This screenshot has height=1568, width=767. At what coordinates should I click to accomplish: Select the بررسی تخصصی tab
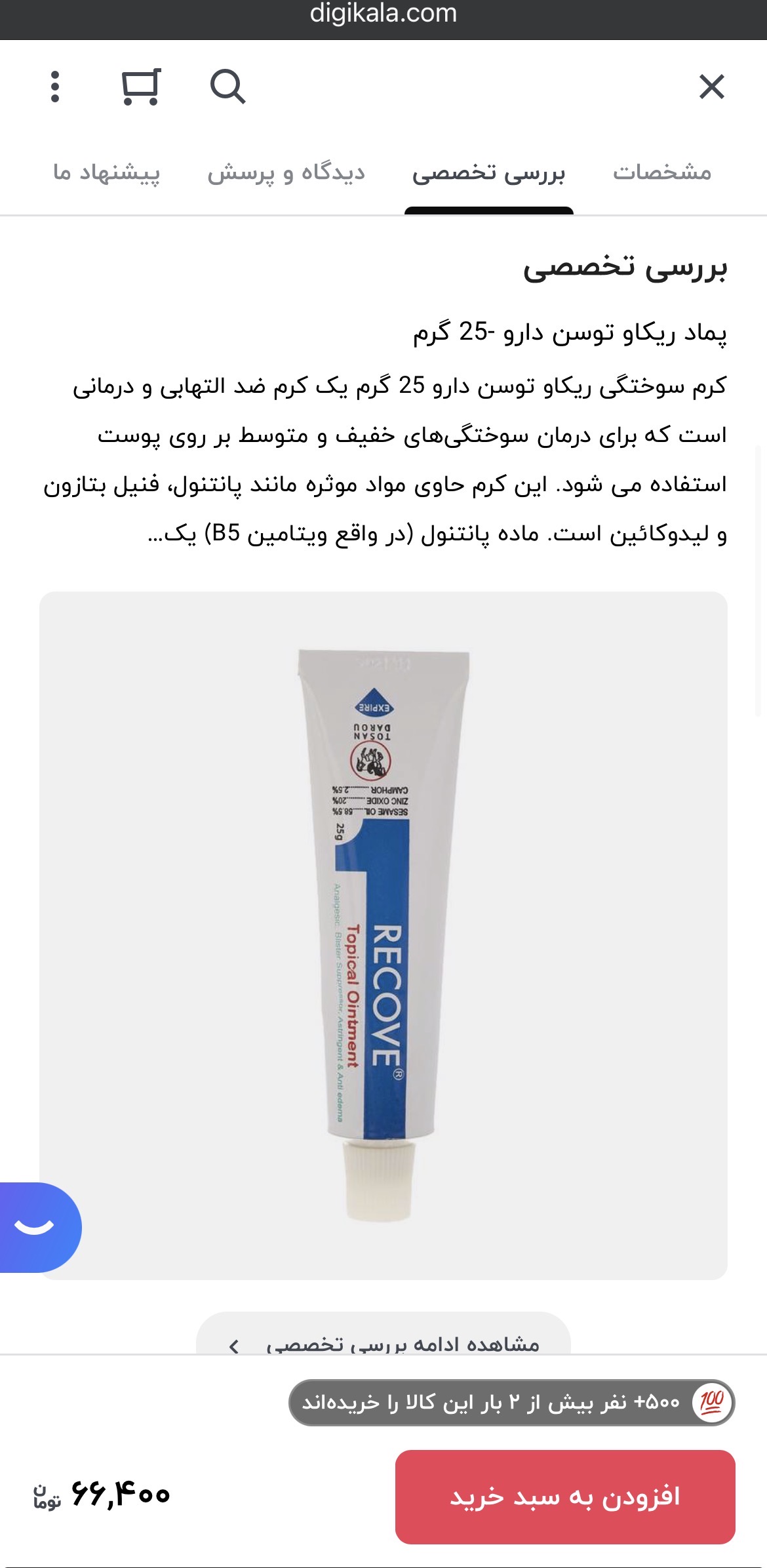click(x=488, y=172)
